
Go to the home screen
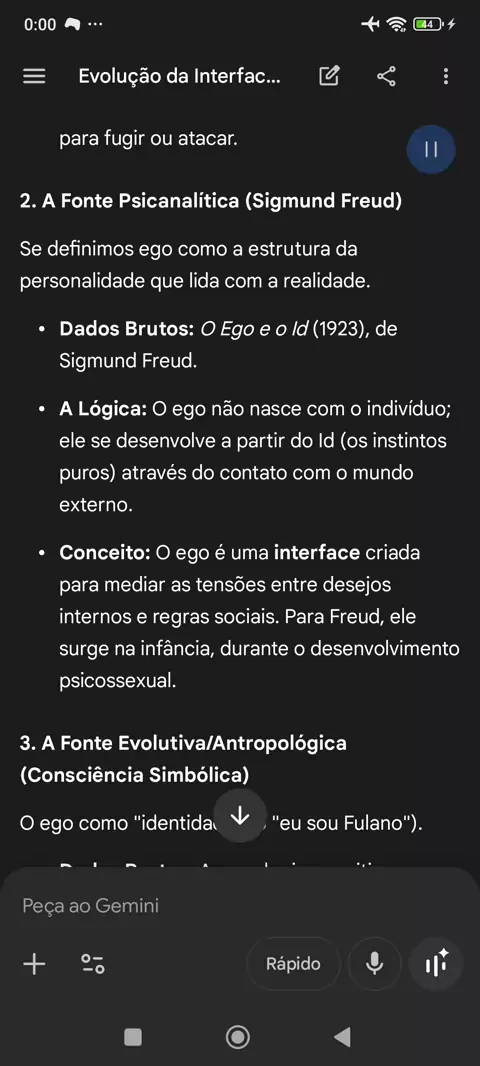(238, 1037)
